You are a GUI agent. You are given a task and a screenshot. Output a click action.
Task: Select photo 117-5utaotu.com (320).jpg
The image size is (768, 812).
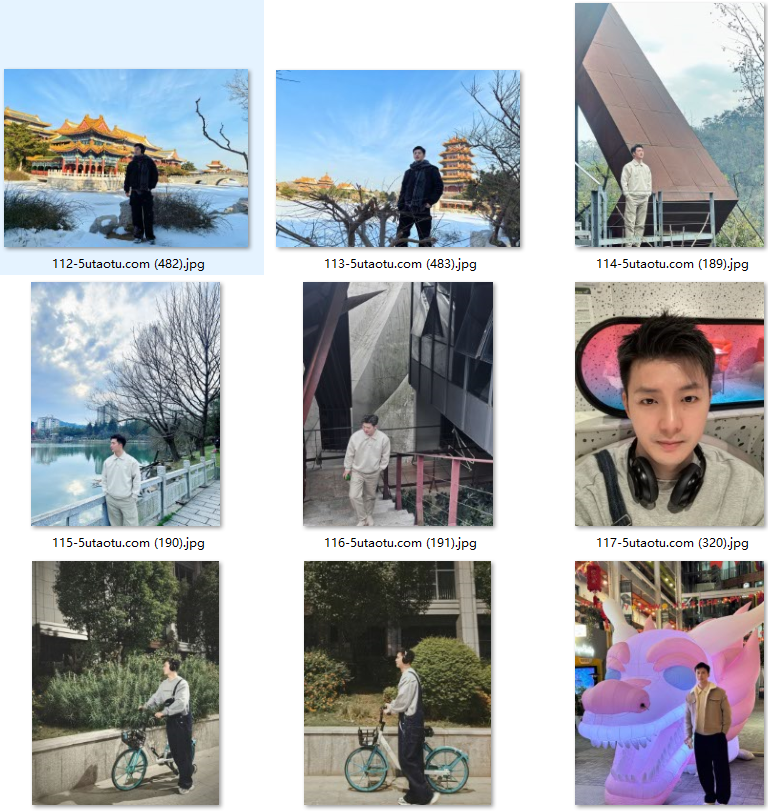pyautogui.click(x=670, y=404)
